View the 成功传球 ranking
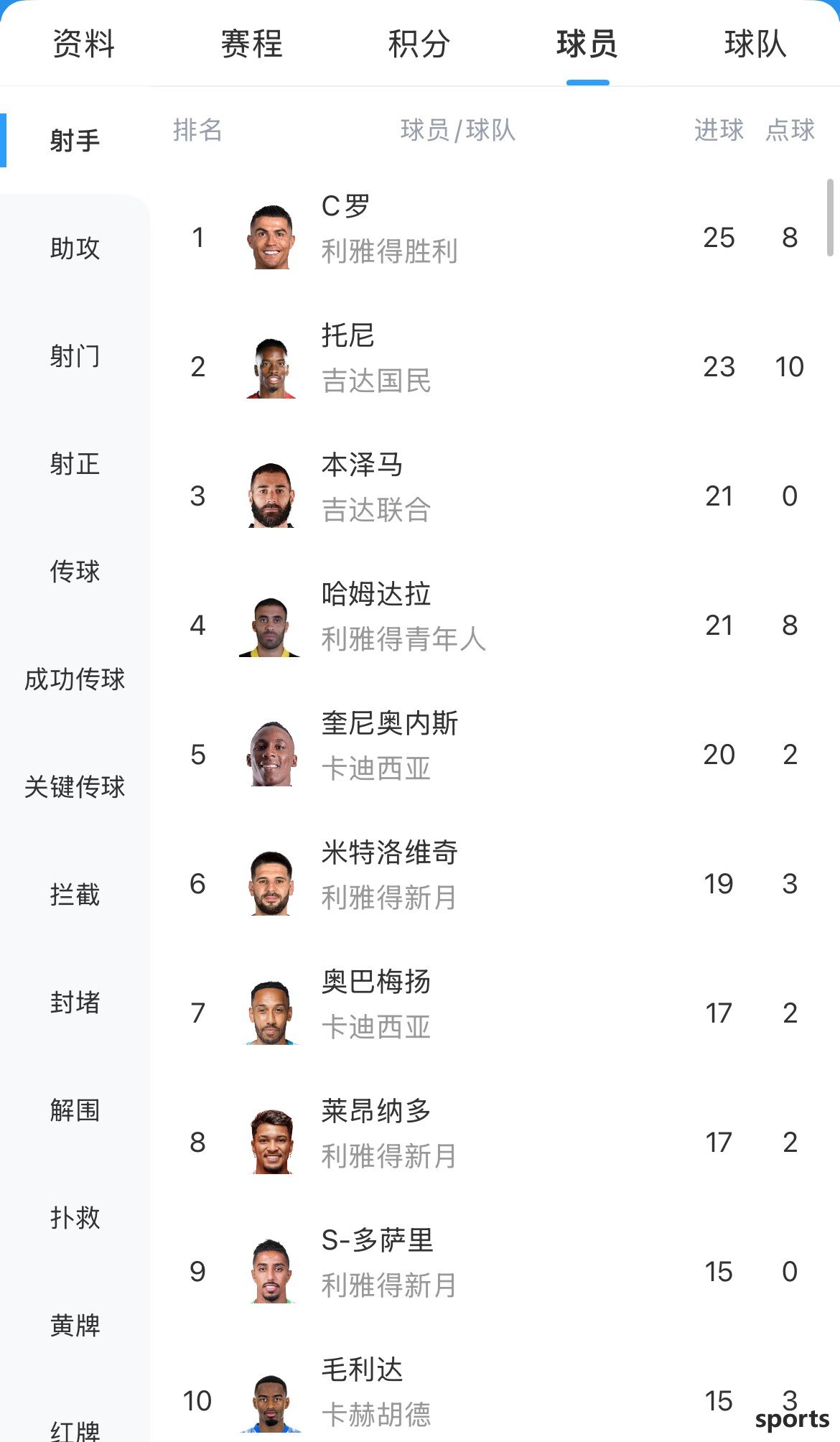This screenshot has height=1442, width=840. click(75, 679)
